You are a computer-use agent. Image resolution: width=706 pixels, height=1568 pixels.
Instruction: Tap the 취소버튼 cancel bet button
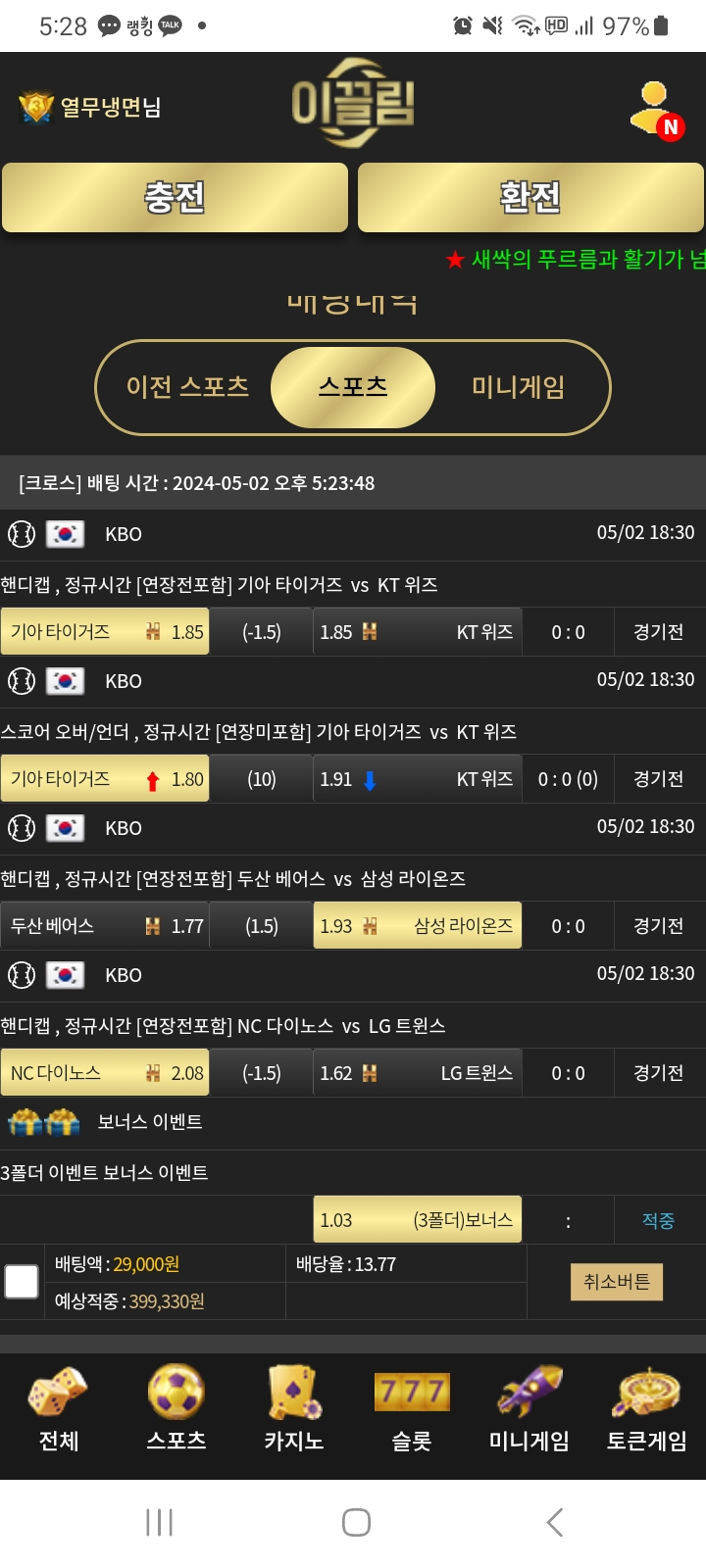(x=617, y=1281)
